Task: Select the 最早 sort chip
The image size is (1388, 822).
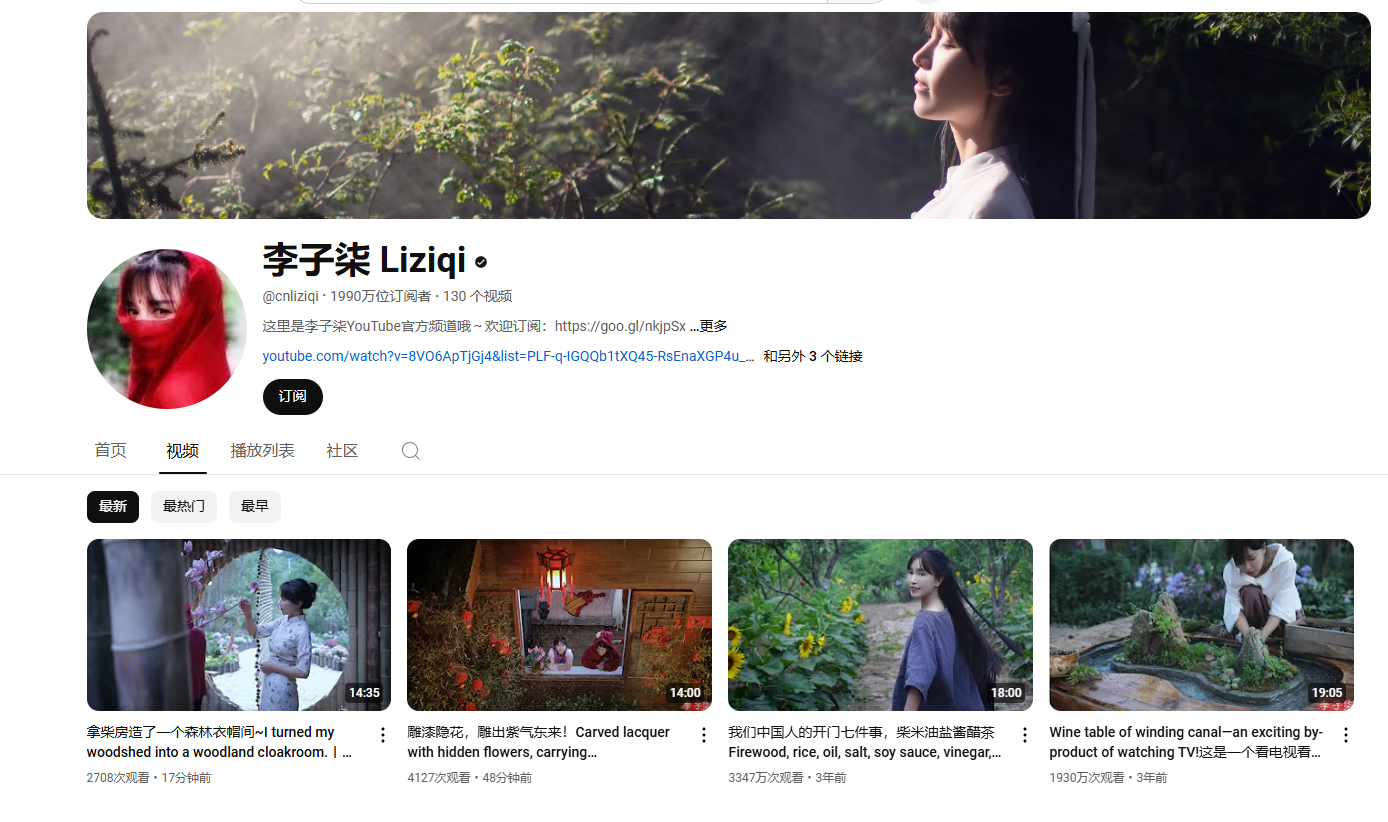Action: point(254,507)
